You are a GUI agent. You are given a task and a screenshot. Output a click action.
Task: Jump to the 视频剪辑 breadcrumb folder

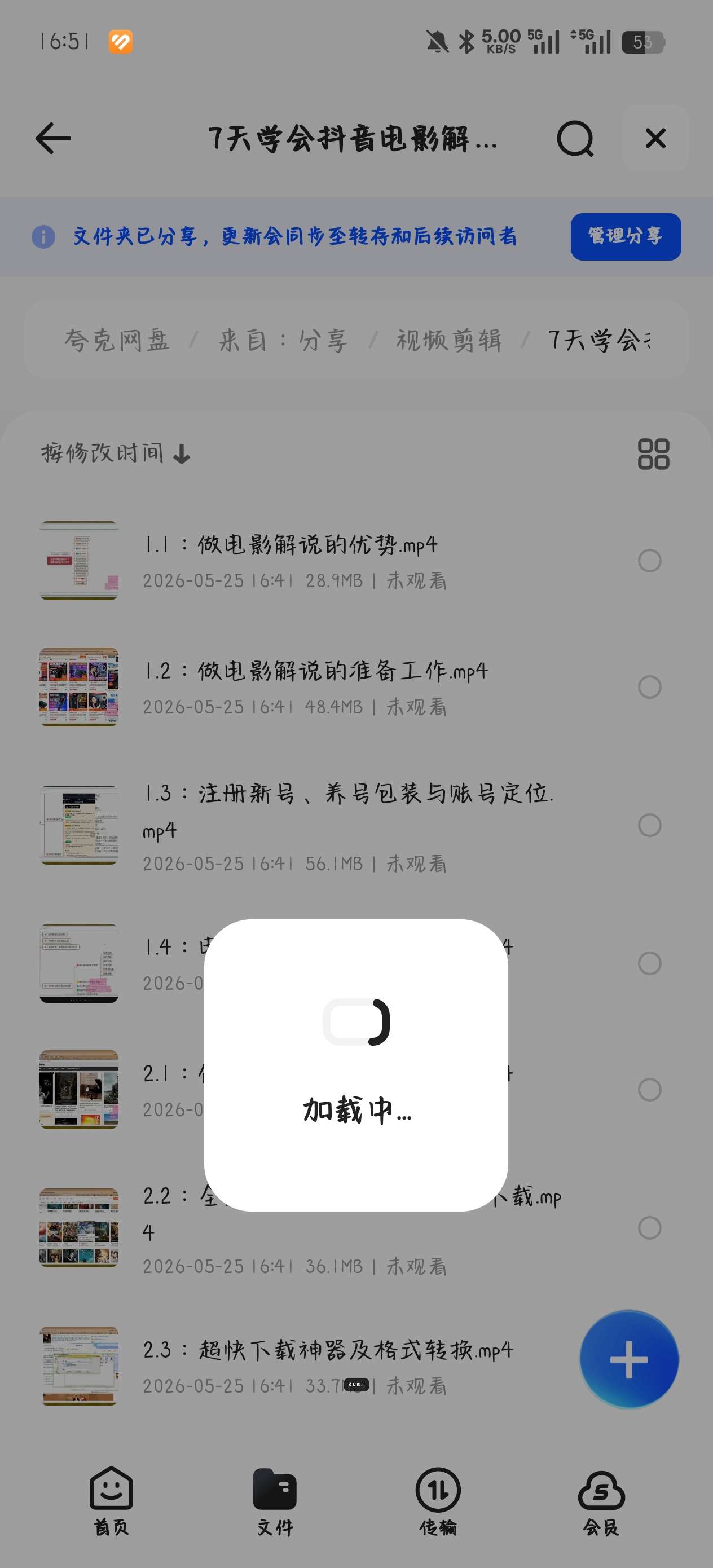pos(449,340)
